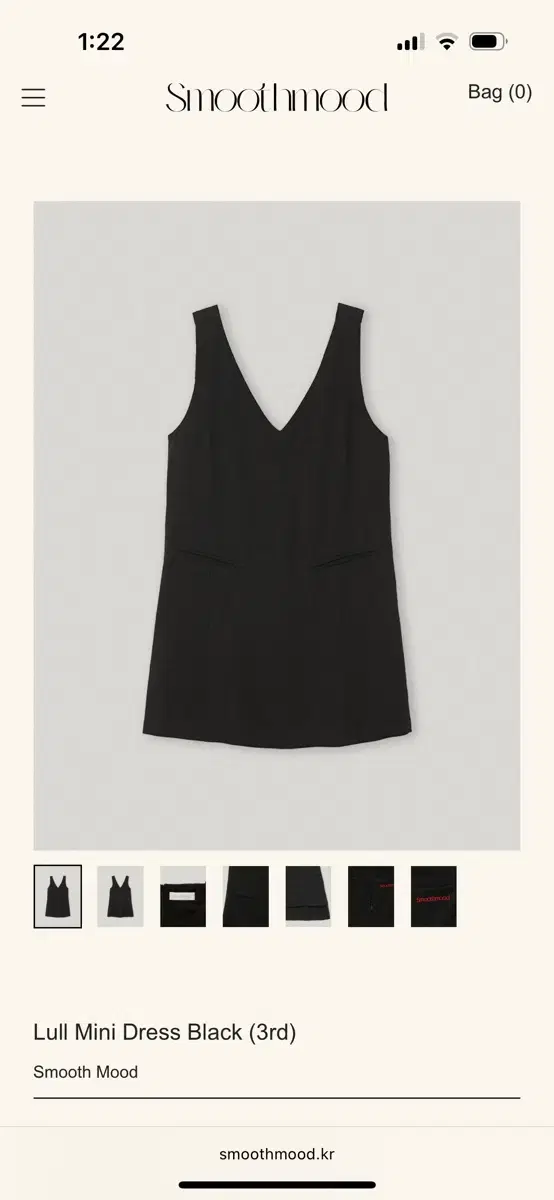Select the seventh thumbnail with red logo close-up
554x1200 pixels.
click(x=433, y=896)
